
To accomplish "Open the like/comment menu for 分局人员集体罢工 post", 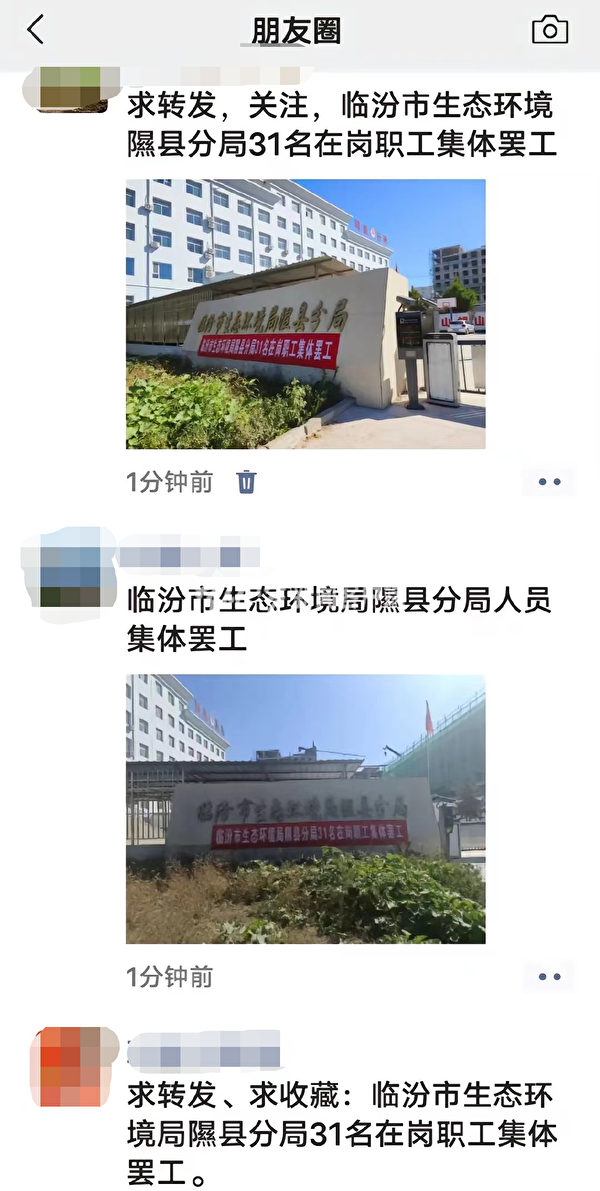I will (549, 976).
